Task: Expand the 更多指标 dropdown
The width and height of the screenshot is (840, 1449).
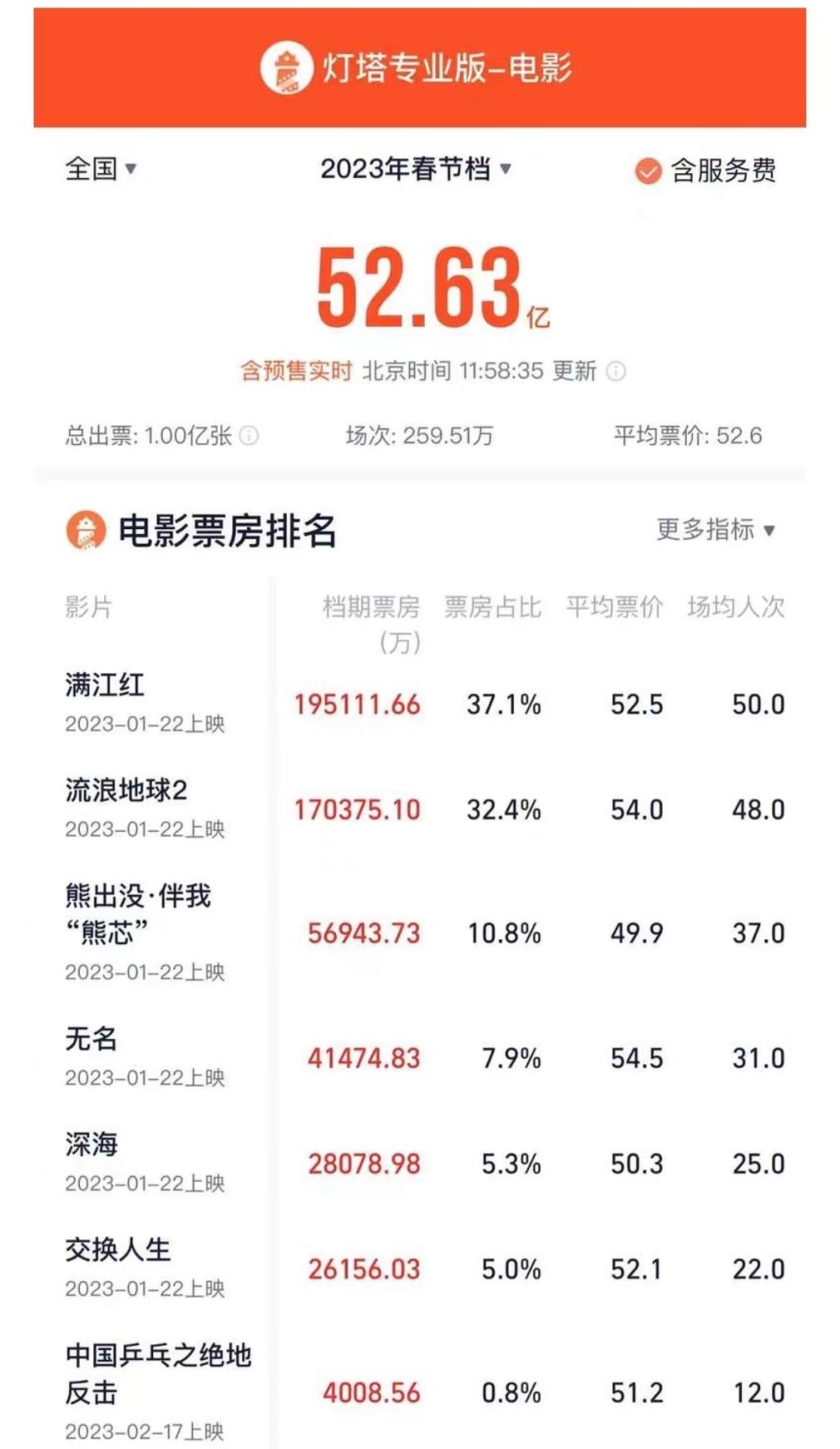Action: 716,530
